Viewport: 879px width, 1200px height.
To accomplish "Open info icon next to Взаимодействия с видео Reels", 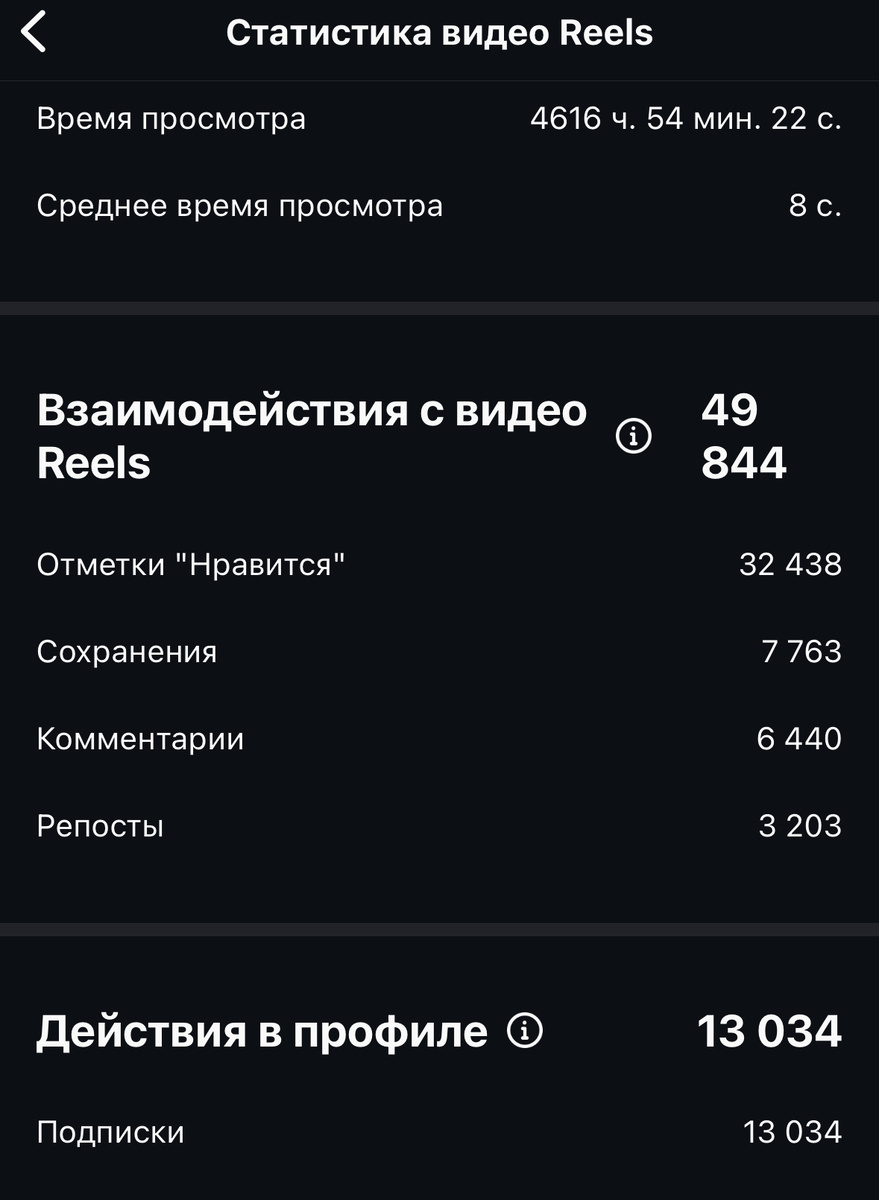I will 631,435.
